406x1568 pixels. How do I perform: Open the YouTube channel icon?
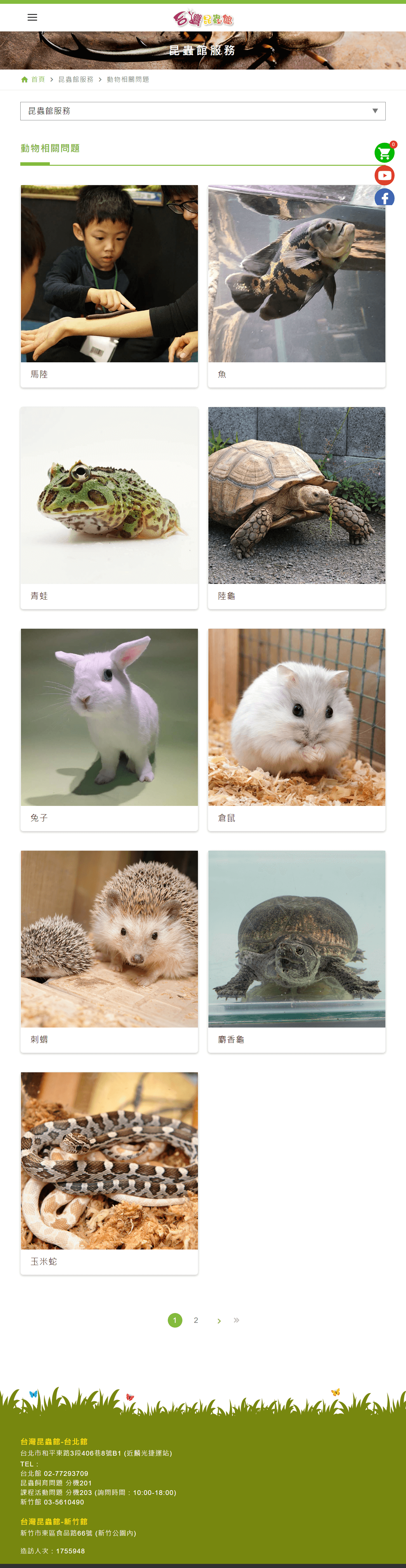(384, 176)
